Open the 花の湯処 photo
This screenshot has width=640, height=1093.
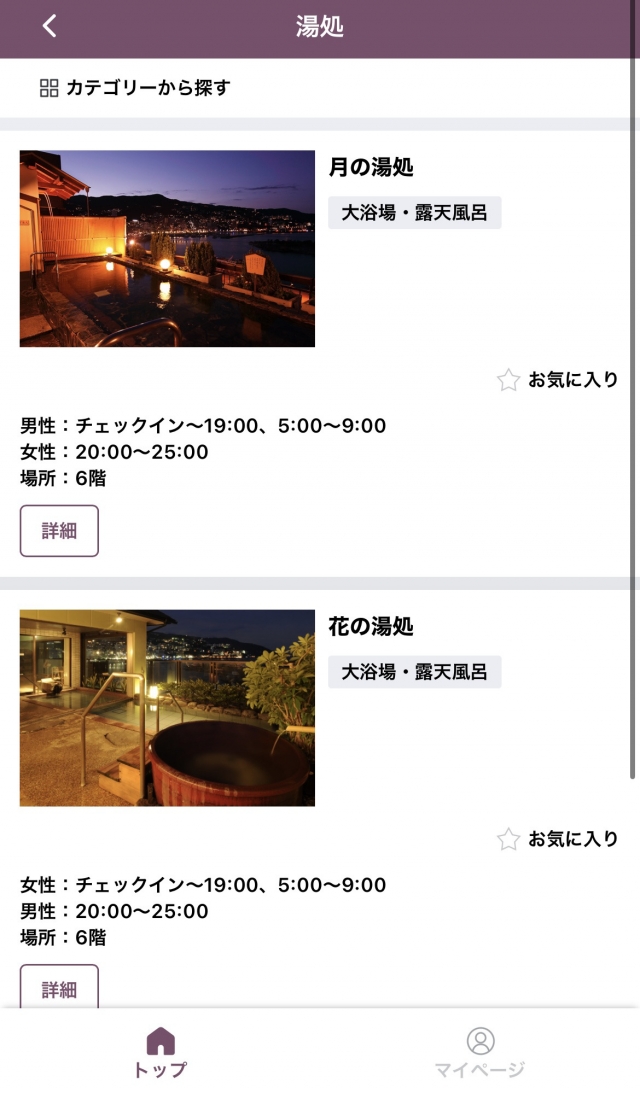(167, 708)
